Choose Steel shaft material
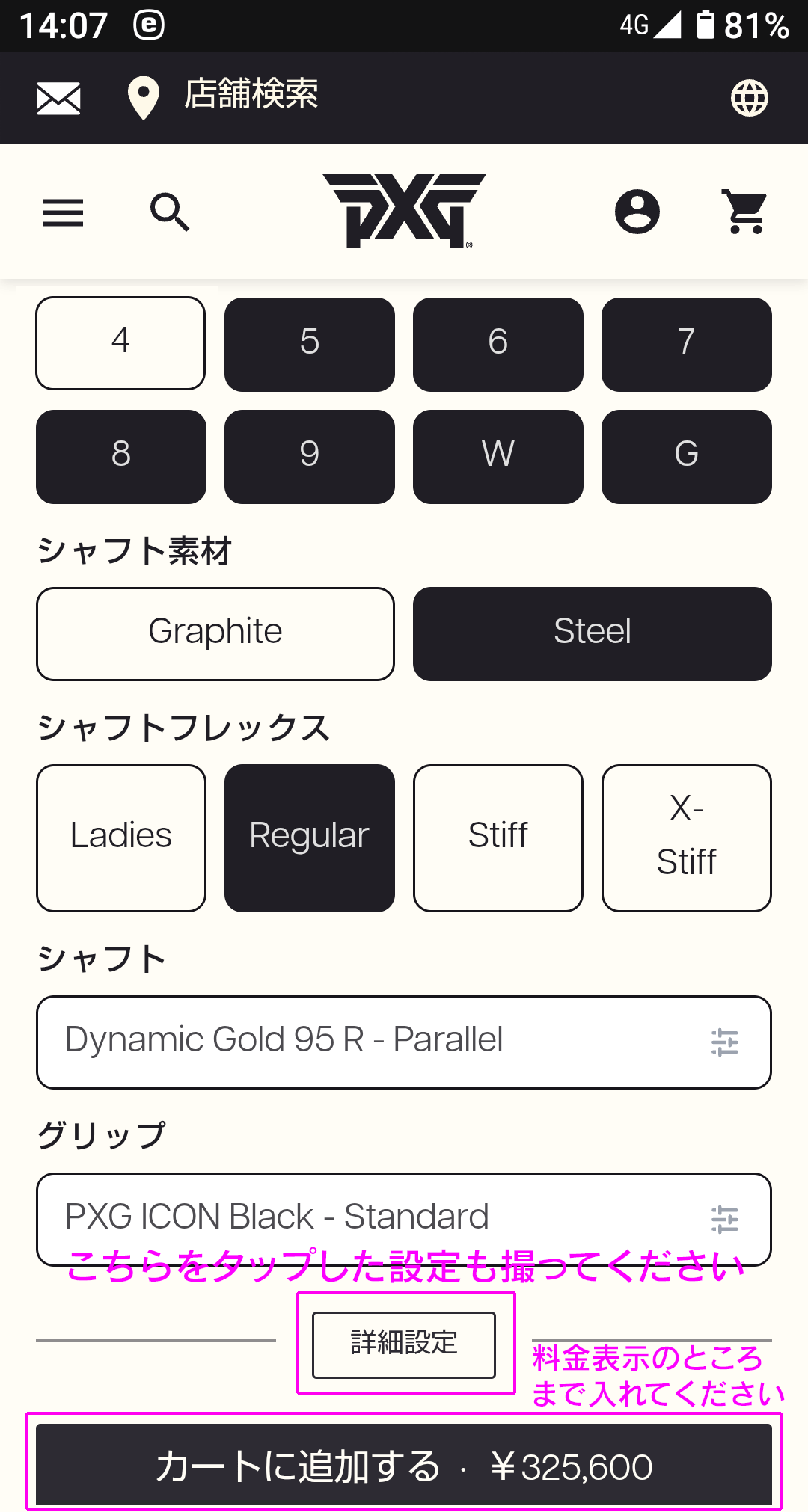Viewport: 808px width, 1512px height. (592, 633)
